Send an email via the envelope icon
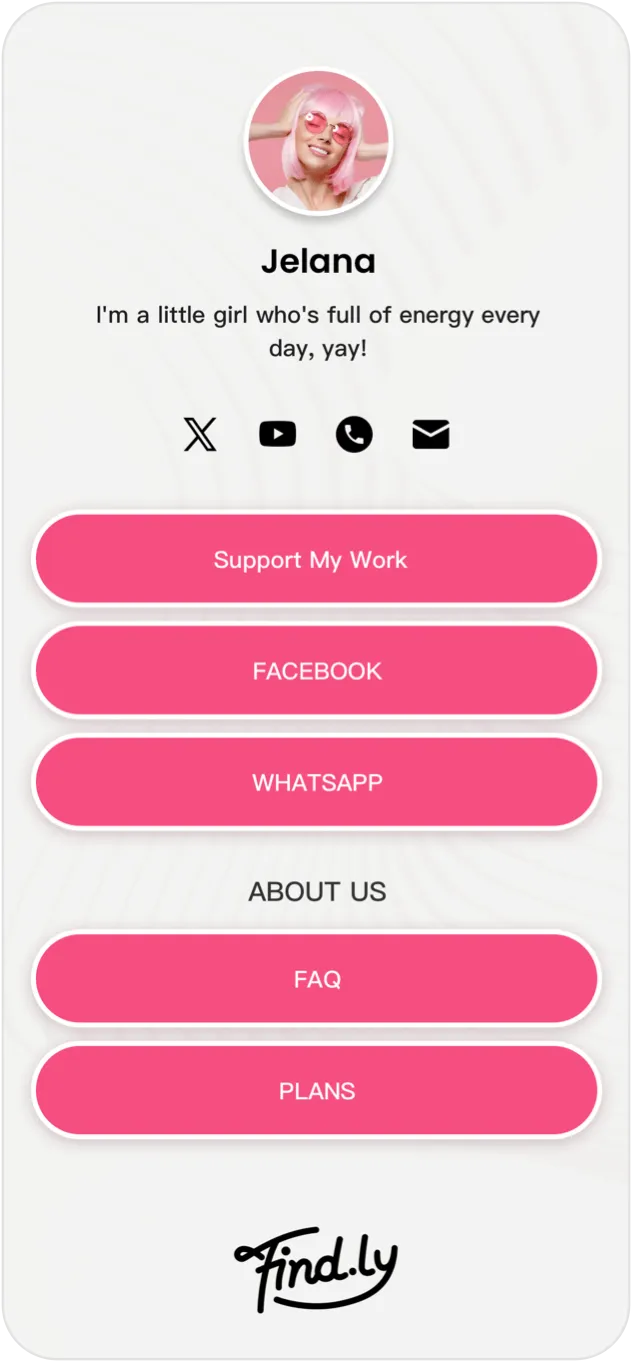Viewport: 632px width, 1362px height. click(x=431, y=434)
